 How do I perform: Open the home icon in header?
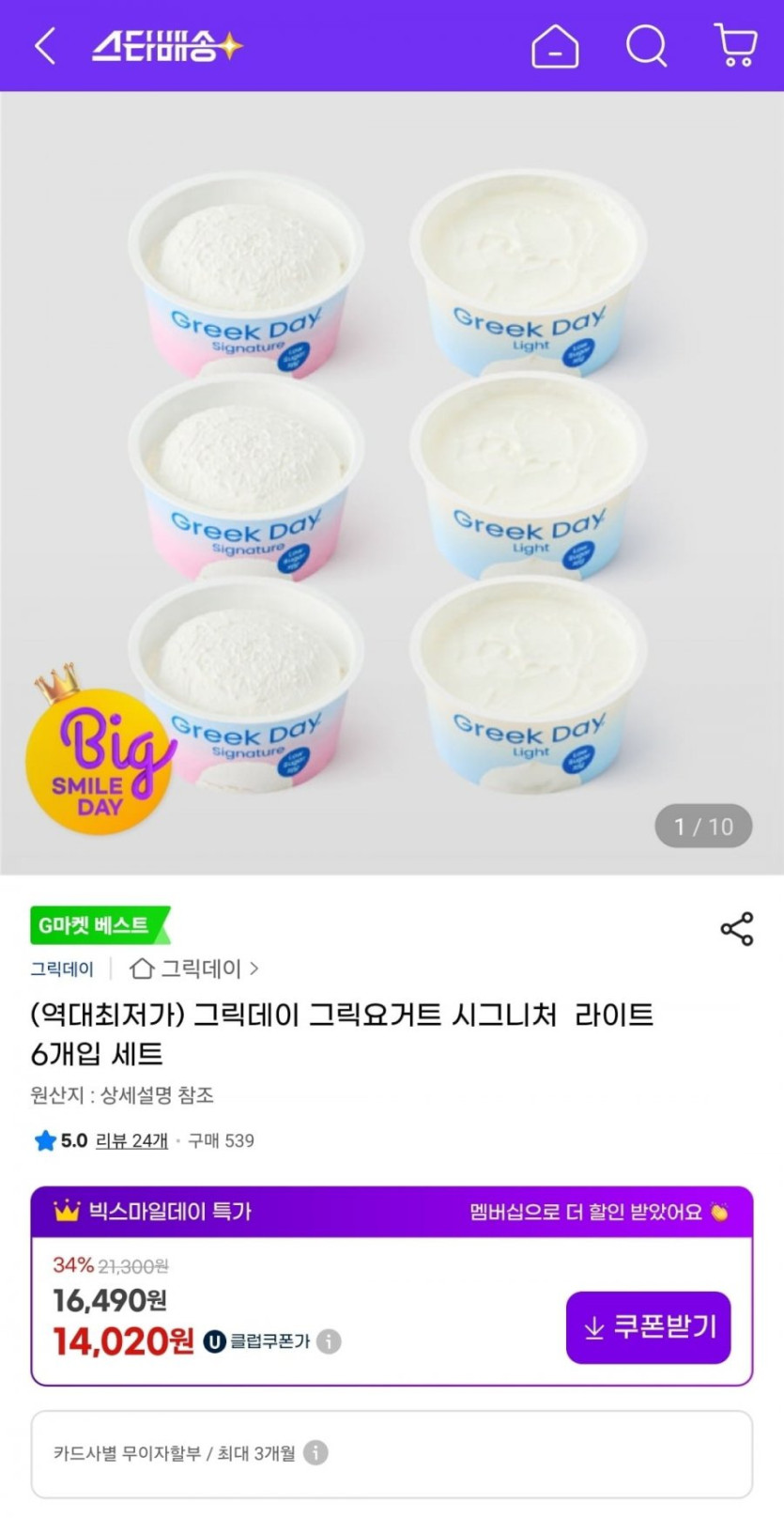(555, 46)
